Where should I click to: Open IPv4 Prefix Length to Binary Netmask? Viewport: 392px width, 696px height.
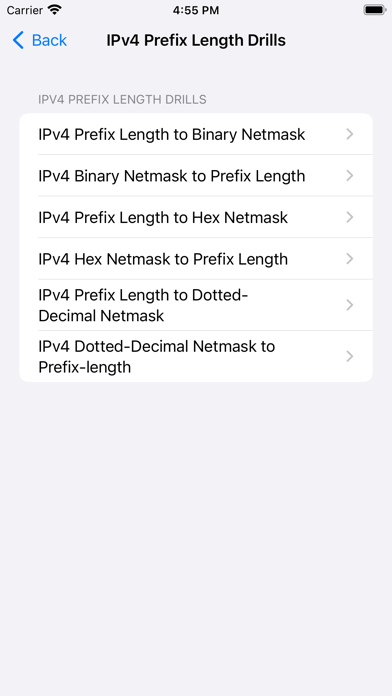196,134
